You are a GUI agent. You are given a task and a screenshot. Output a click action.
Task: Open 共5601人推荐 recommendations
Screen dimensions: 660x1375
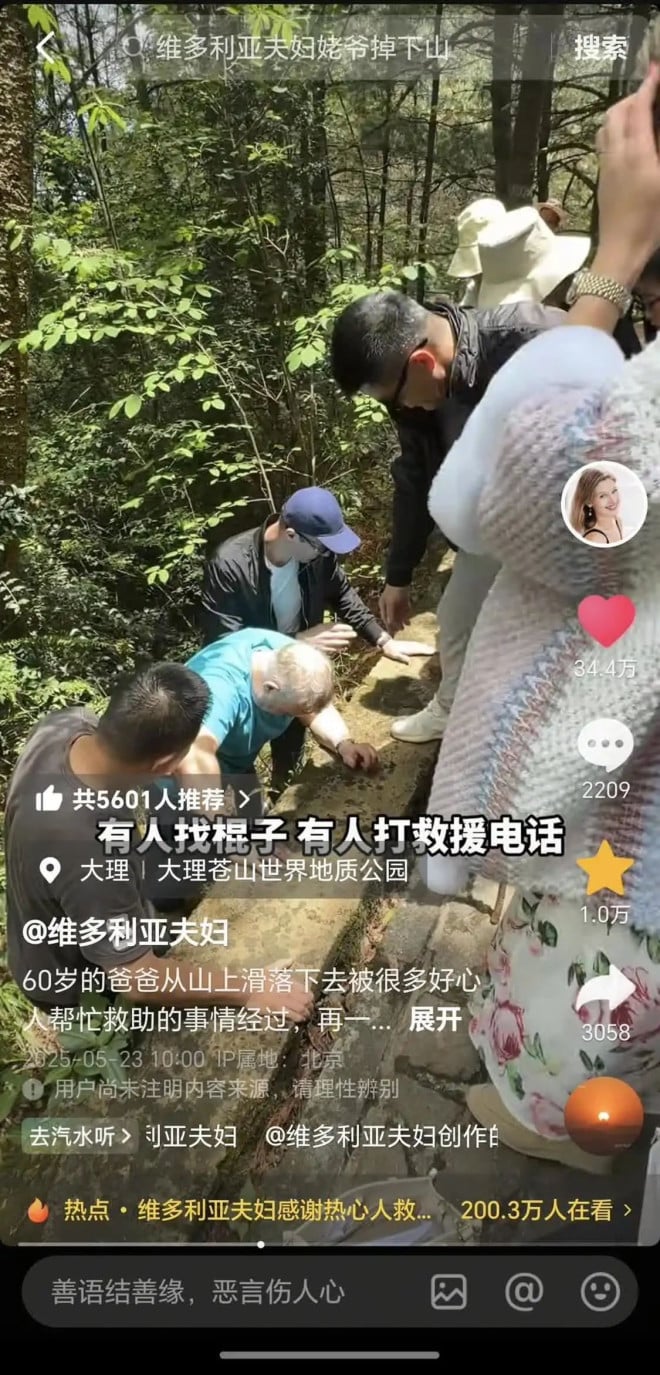tap(143, 798)
